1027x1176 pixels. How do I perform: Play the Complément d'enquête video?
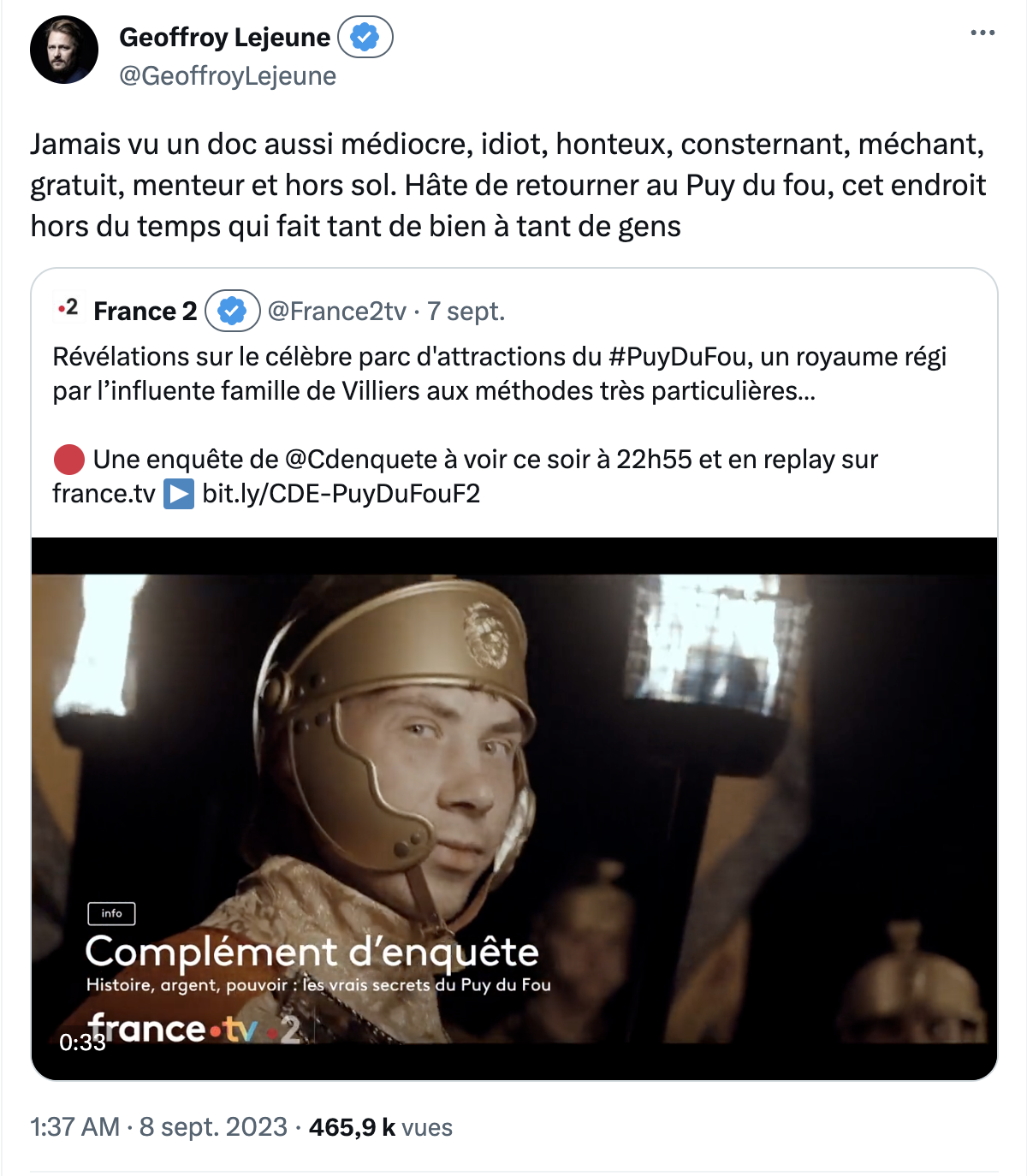point(513,808)
